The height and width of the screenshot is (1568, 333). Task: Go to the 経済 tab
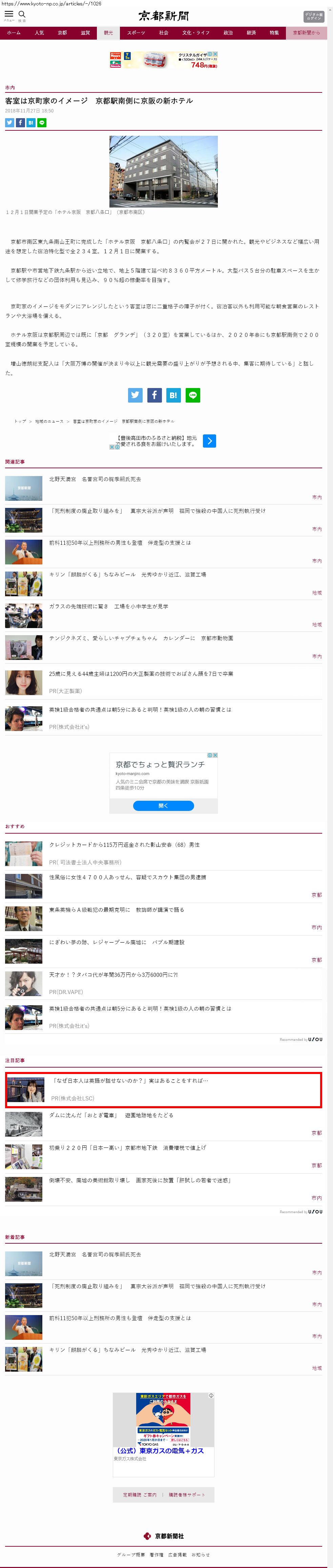[251, 33]
